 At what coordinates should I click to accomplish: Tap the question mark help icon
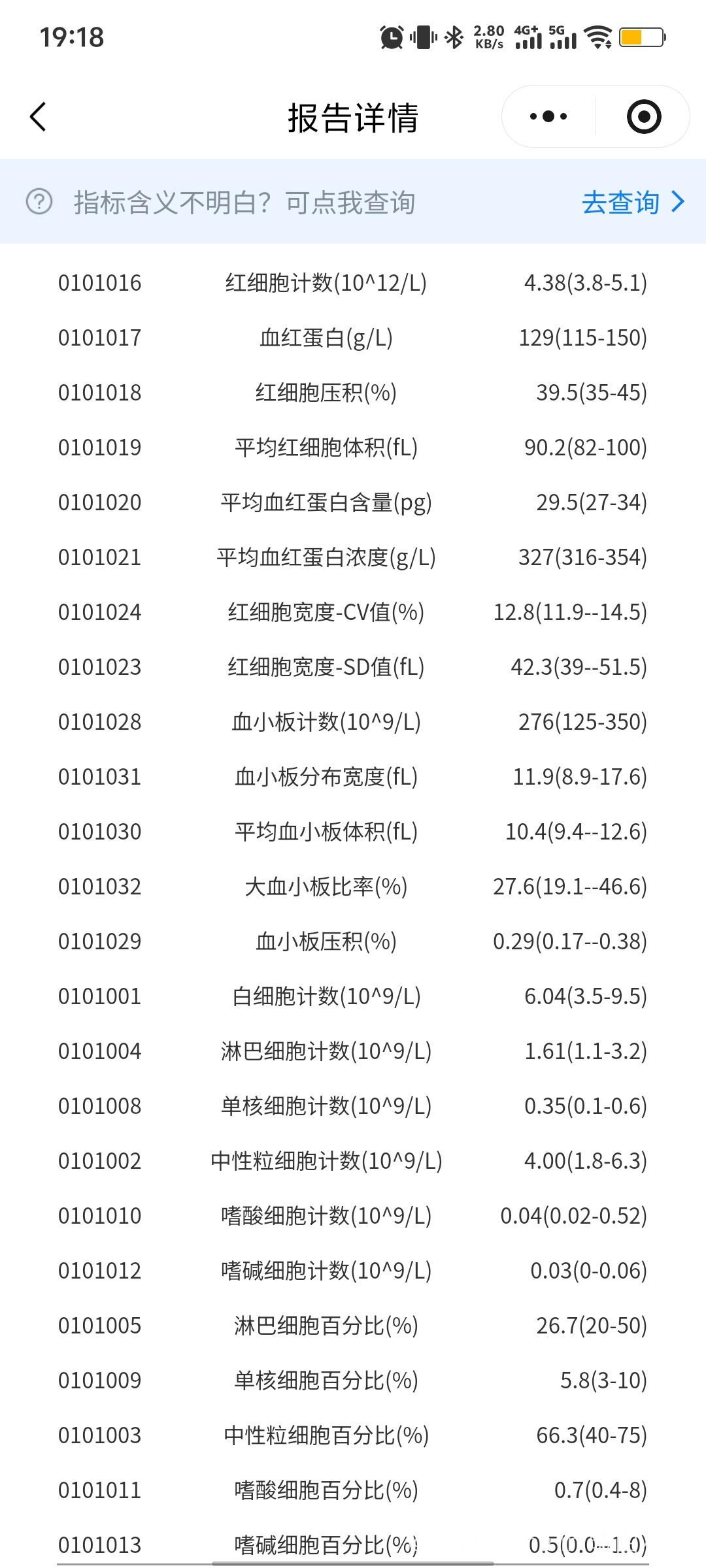pyautogui.click(x=39, y=202)
